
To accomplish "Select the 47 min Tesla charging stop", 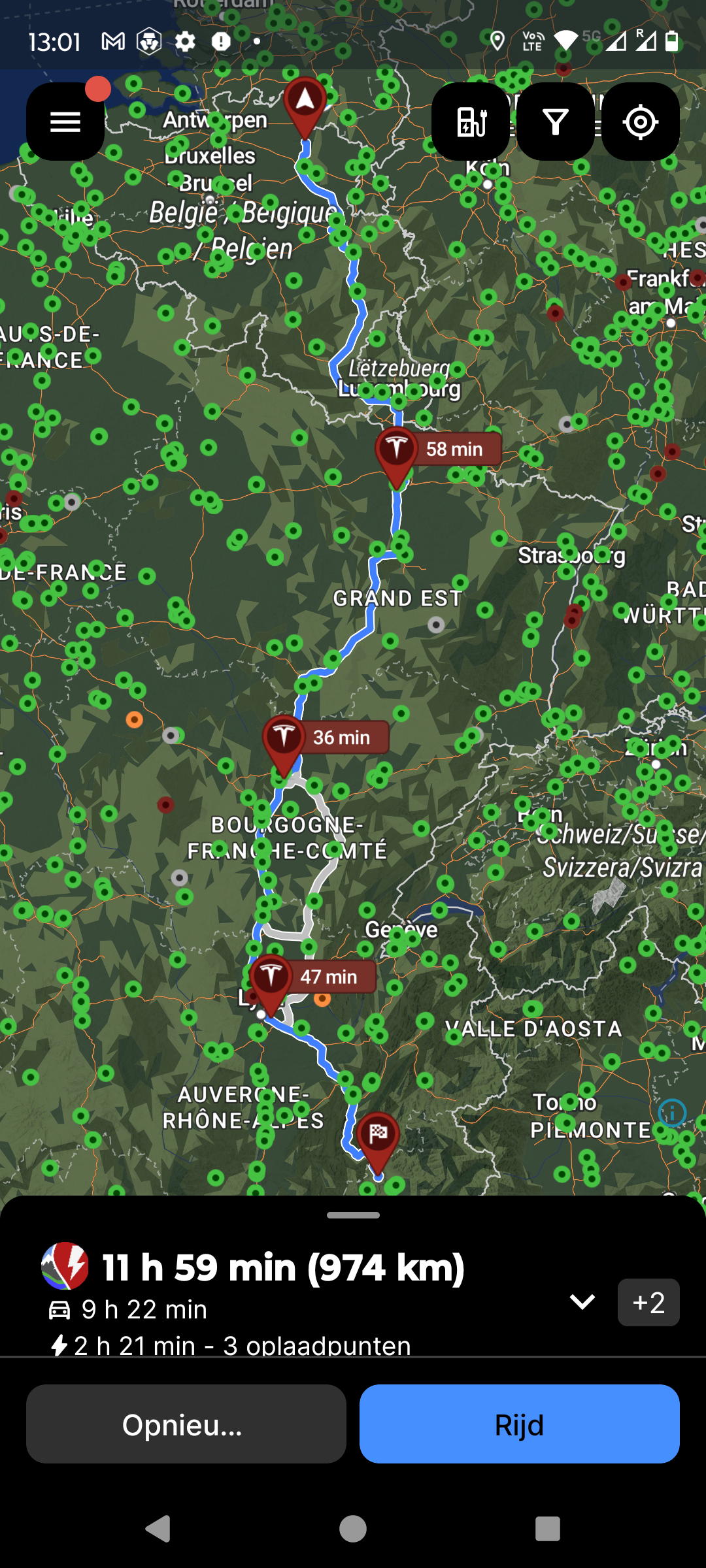I will point(271,979).
